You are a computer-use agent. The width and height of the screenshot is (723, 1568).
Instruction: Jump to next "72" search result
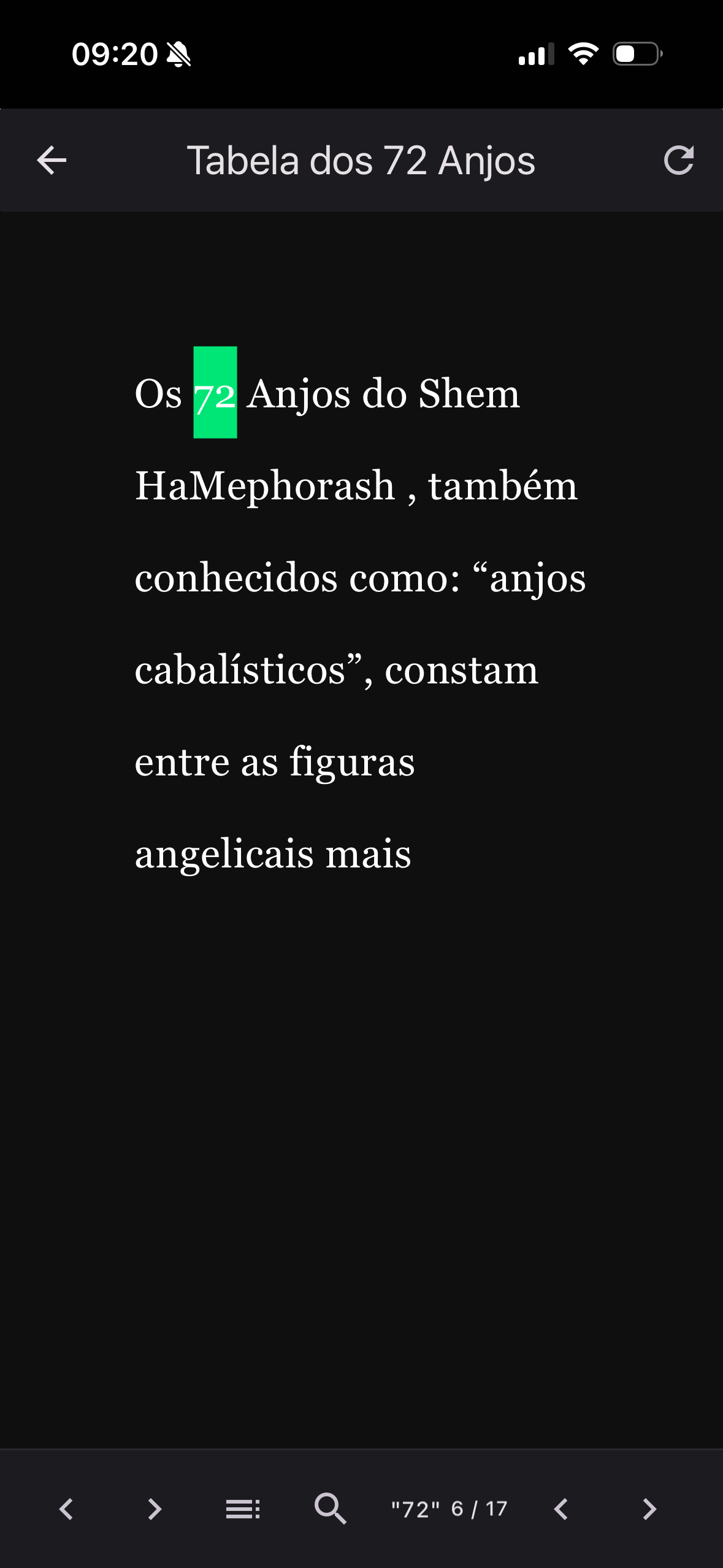coord(649,1508)
